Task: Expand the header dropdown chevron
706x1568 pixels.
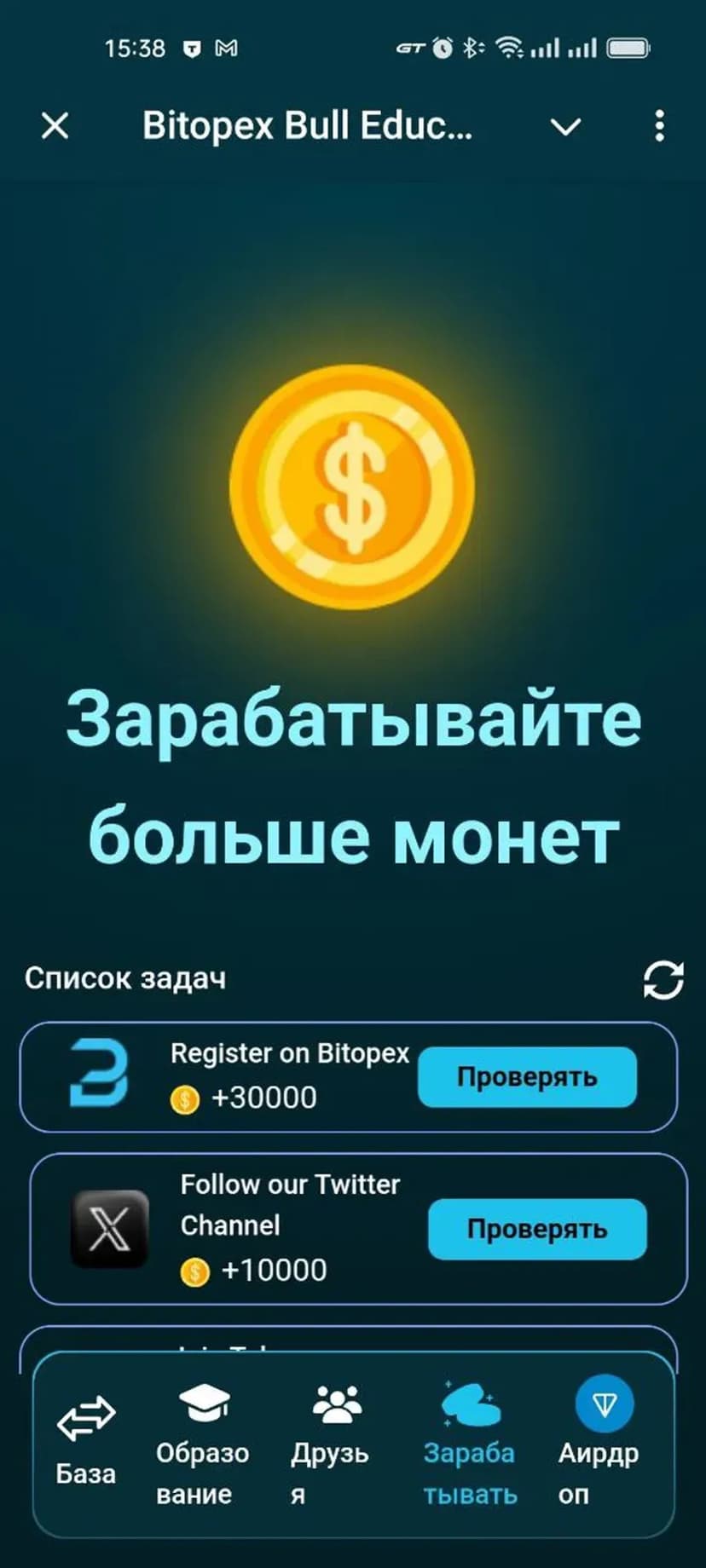Action: point(565,127)
